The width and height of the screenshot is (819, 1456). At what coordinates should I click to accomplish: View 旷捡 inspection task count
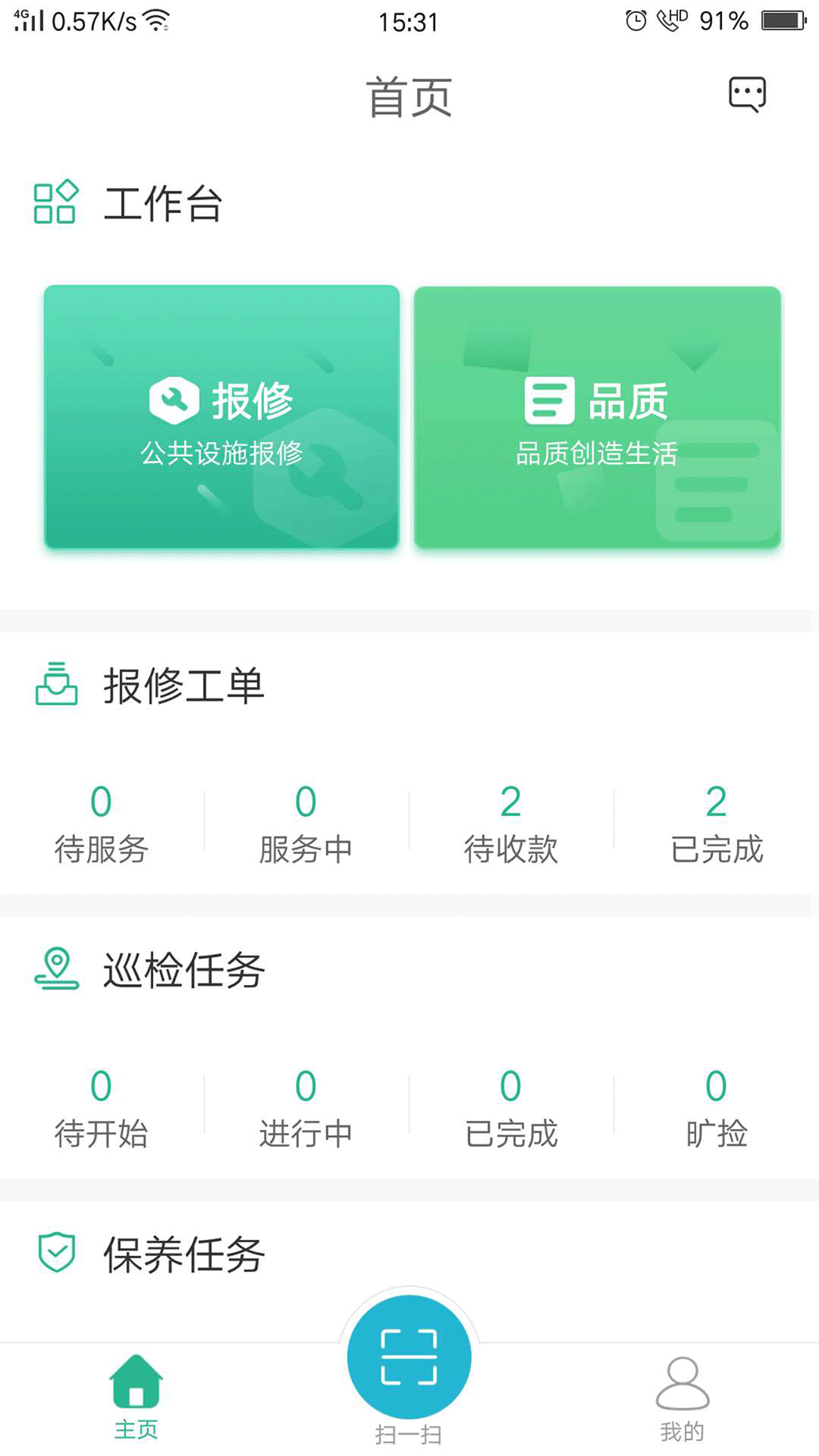coord(715,1107)
